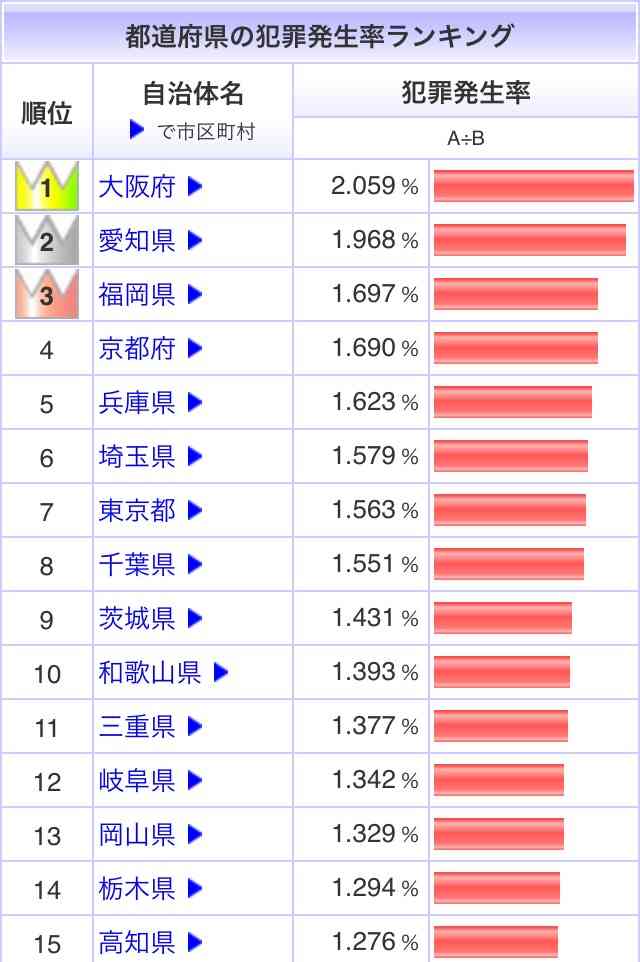Open the 栃木県 link
Screen dimensions: 640x962
point(137,888)
